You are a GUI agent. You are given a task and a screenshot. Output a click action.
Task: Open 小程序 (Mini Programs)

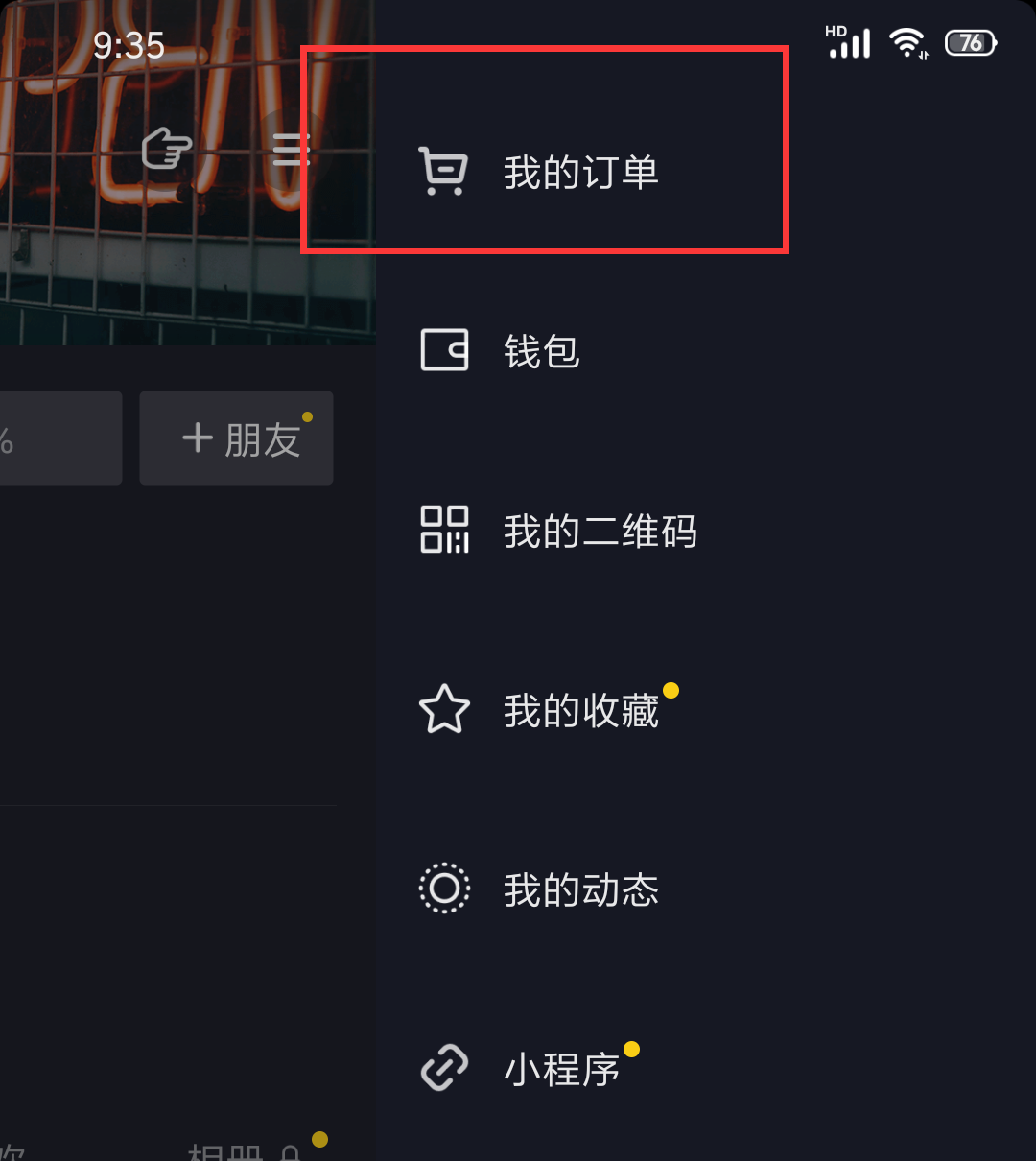point(561,1069)
